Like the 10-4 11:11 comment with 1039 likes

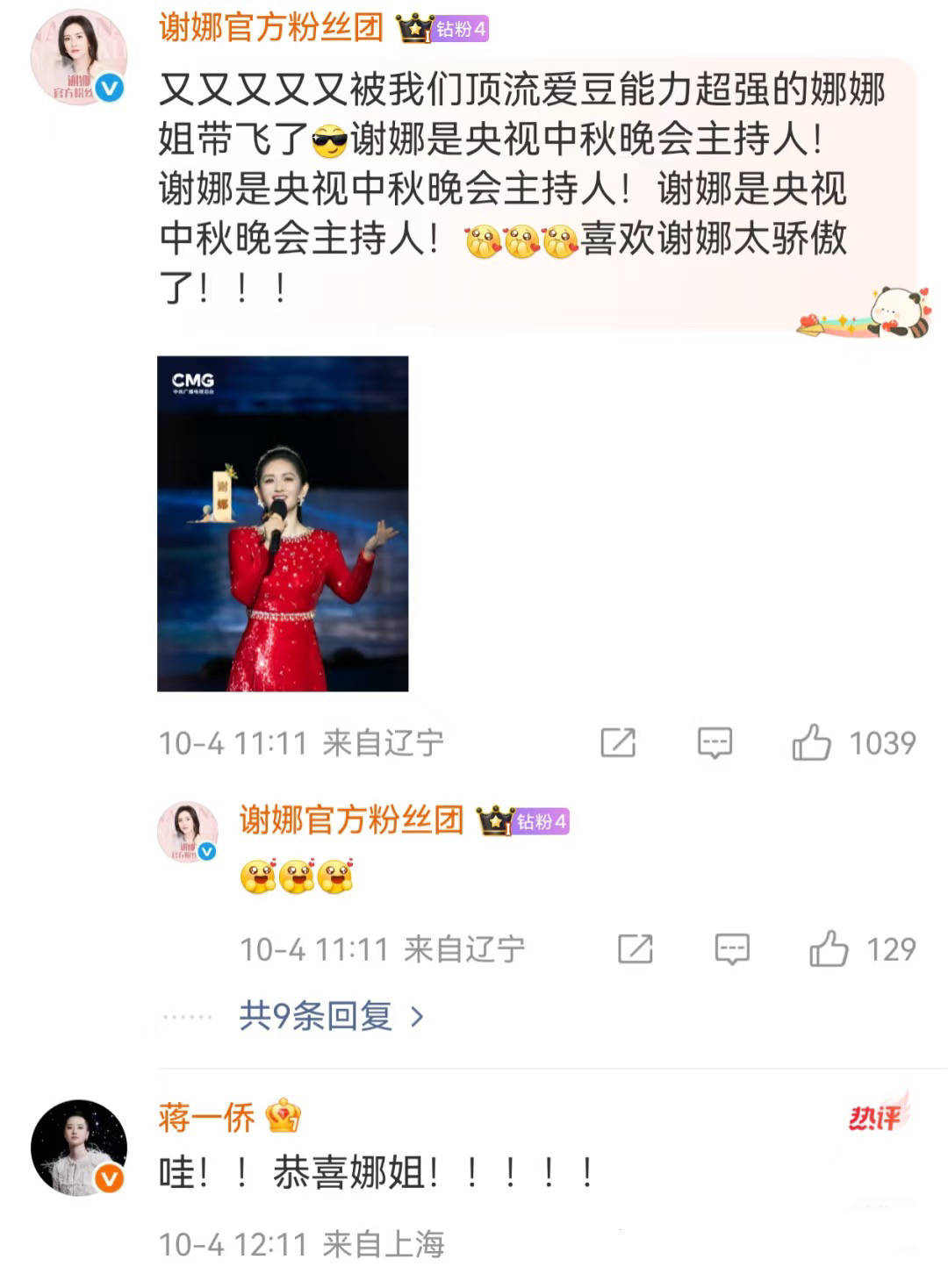[812, 743]
